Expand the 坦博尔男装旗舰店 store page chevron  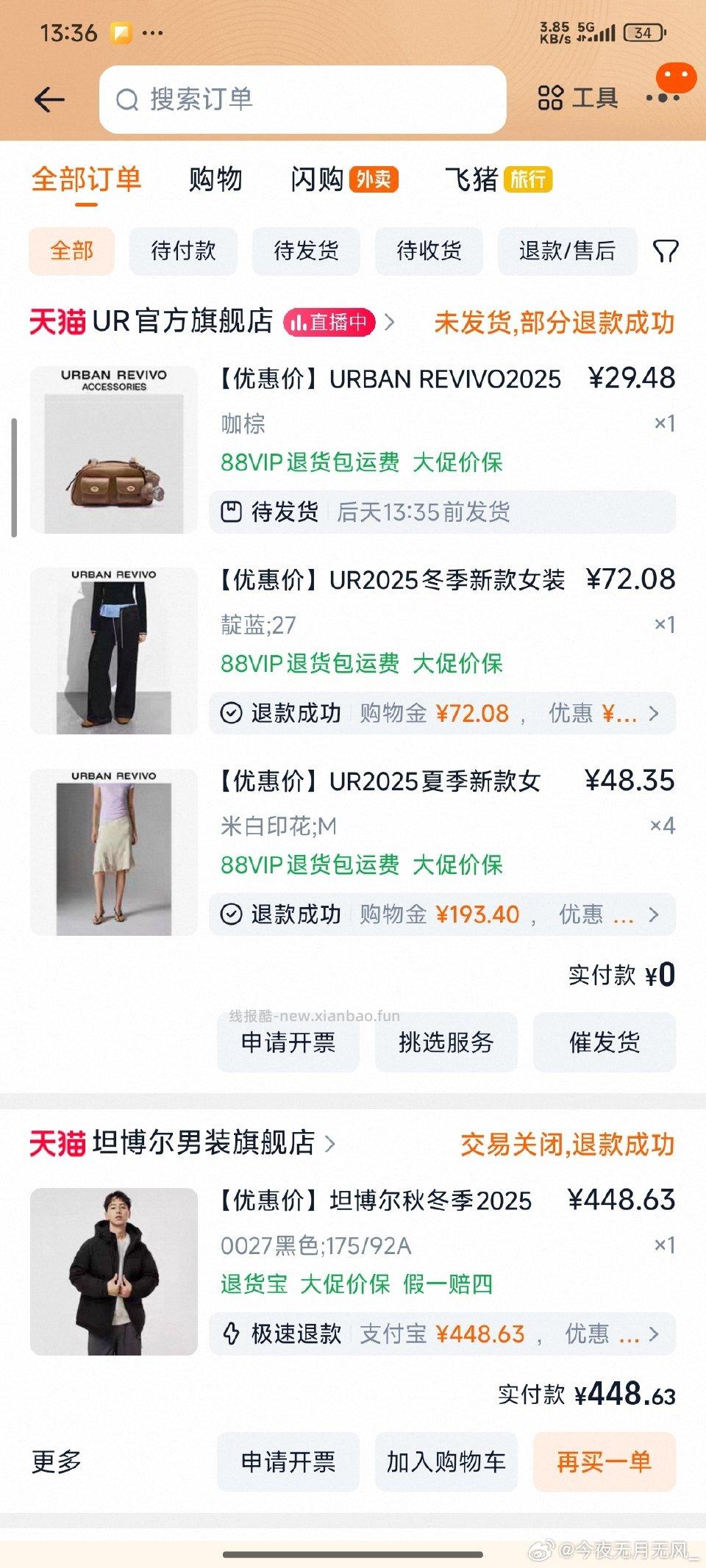click(331, 1145)
